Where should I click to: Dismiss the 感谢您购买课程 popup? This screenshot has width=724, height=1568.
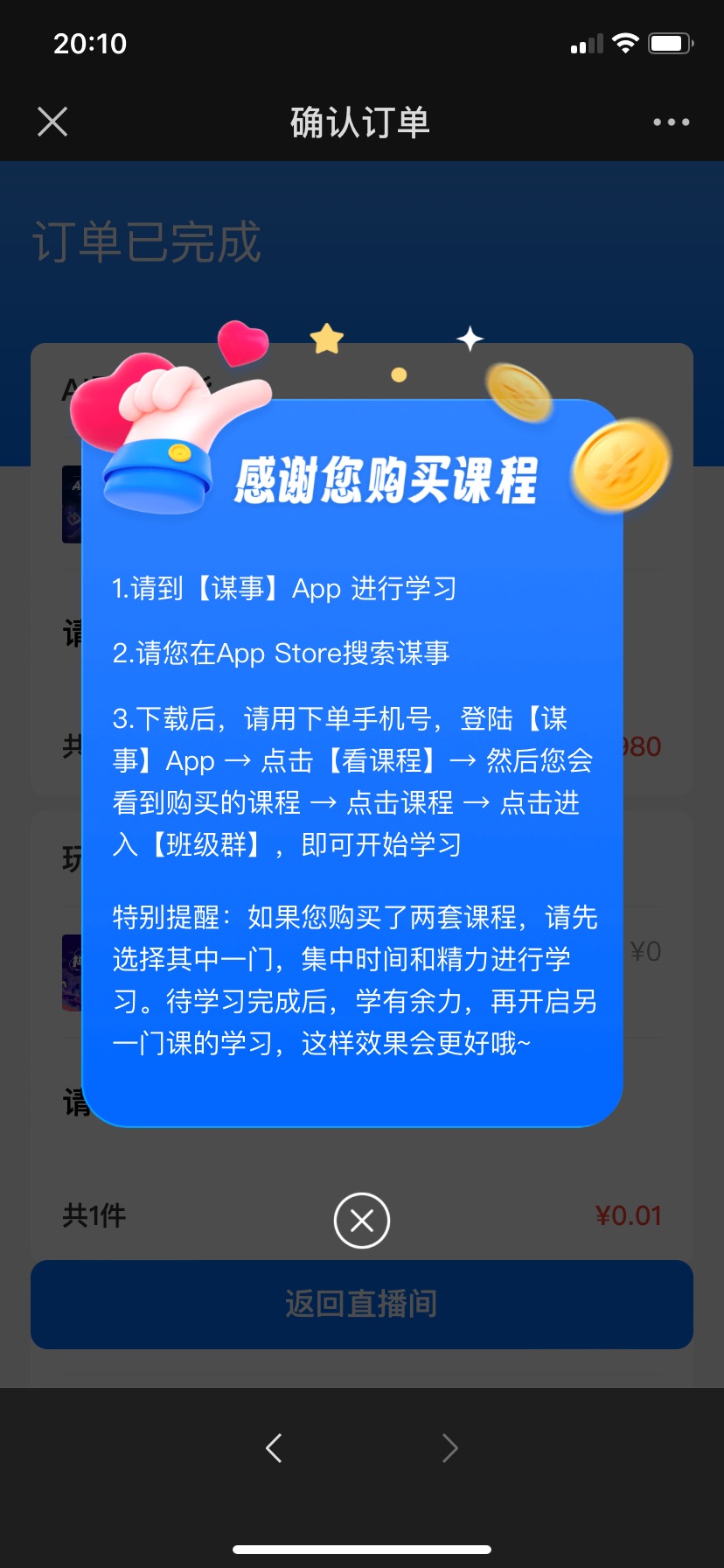coord(361,1220)
